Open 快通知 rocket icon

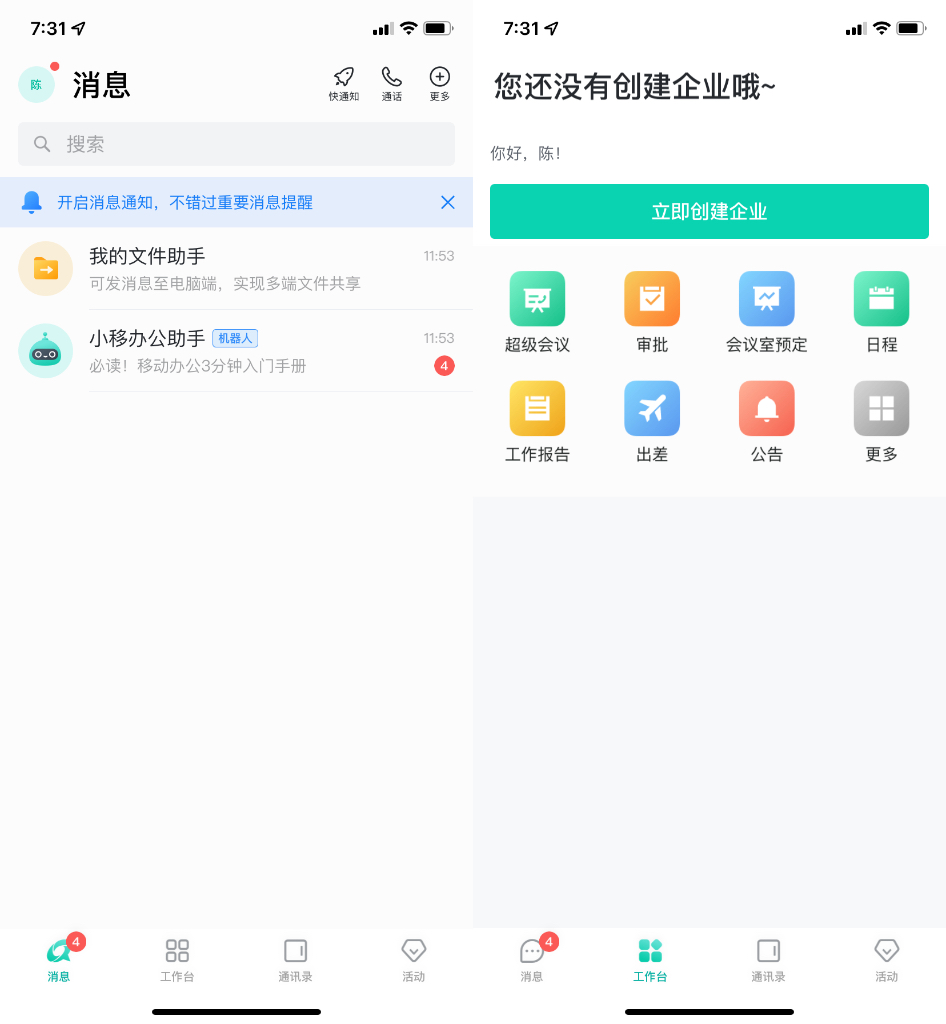click(x=344, y=83)
